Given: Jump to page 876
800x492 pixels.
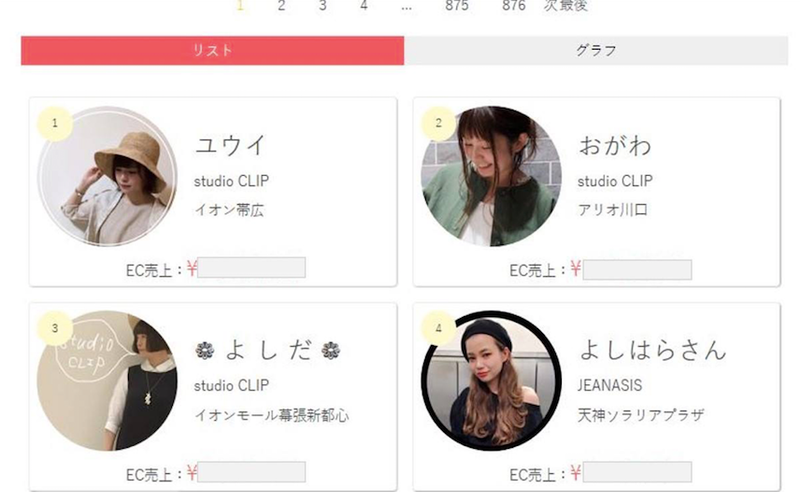Looking at the screenshot, I should tap(514, 6).
